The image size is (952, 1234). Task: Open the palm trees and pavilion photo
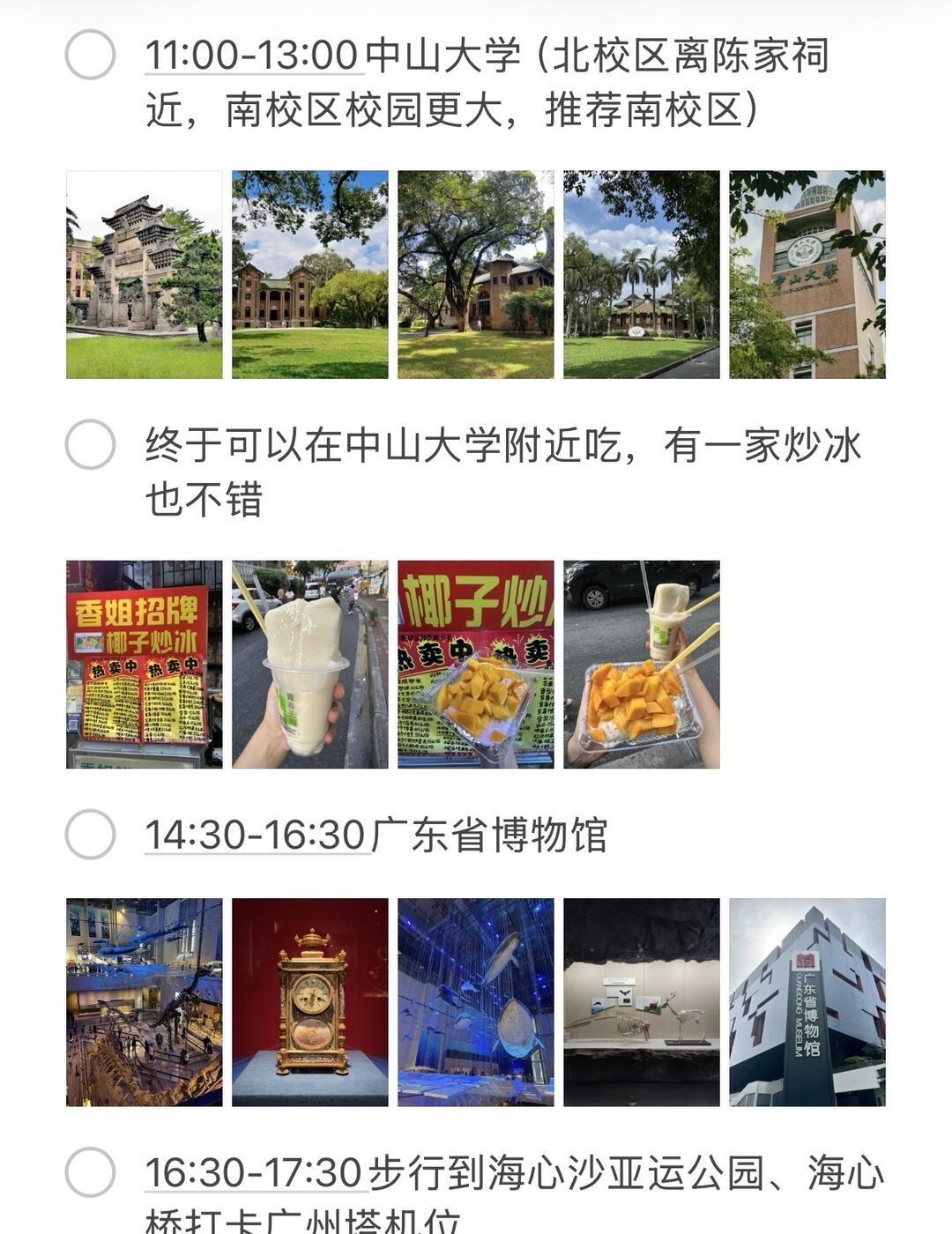point(641,274)
